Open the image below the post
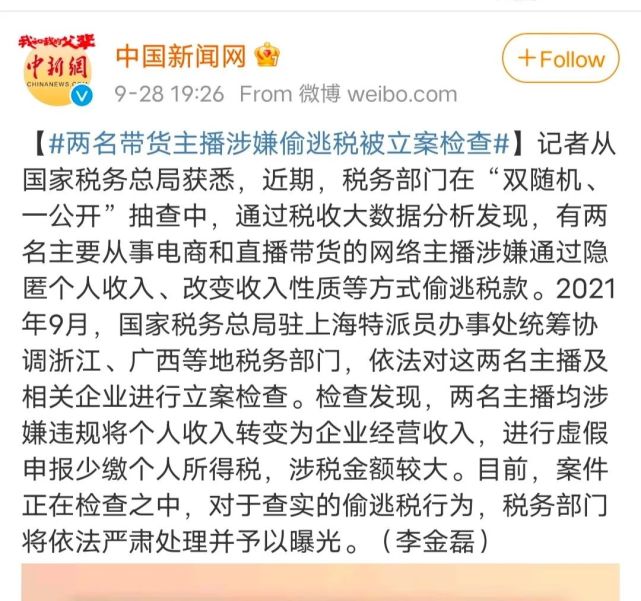This screenshot has height=601, width=641. click(x=320, y=583)
